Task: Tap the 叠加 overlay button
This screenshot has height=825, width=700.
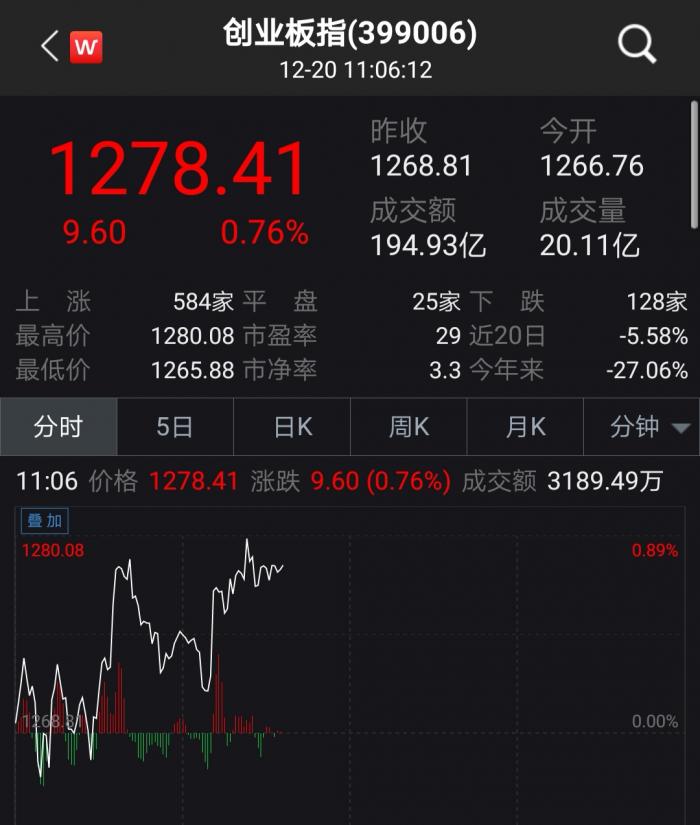Action: coord(45,521)
